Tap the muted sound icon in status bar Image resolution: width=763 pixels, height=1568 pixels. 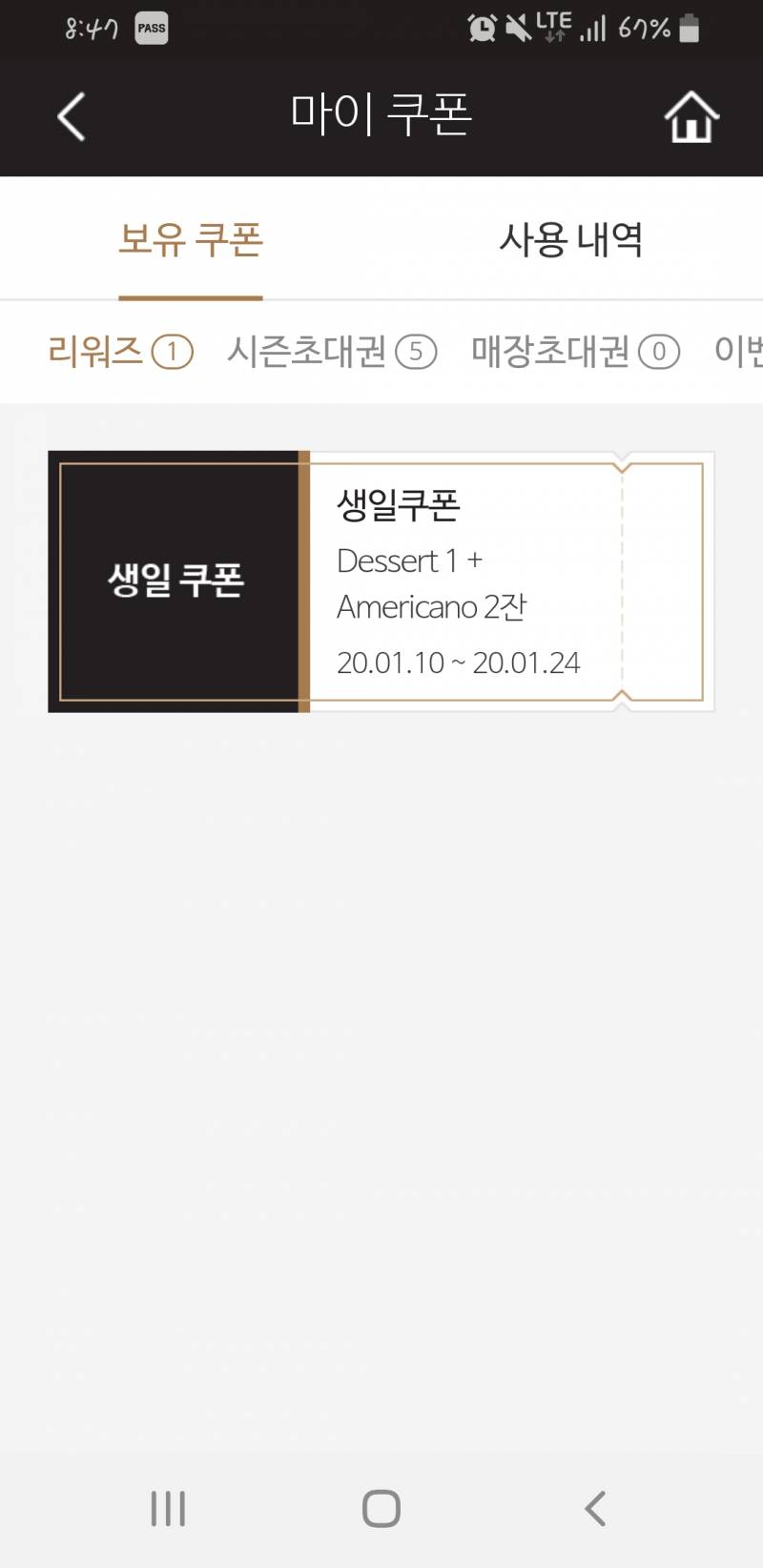(x=520, y=28)
